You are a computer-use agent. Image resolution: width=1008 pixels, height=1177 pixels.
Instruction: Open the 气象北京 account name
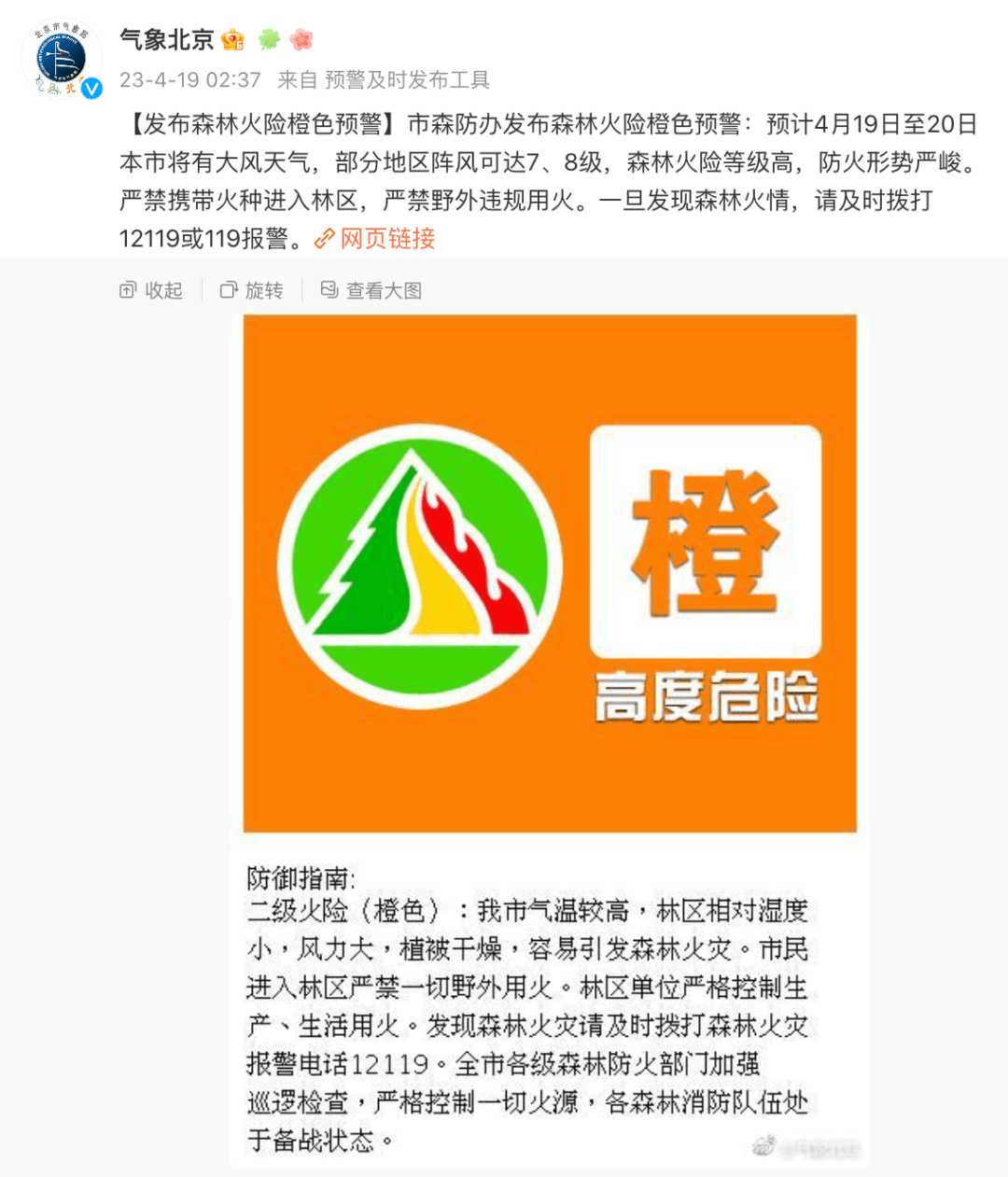click(167, 39)
